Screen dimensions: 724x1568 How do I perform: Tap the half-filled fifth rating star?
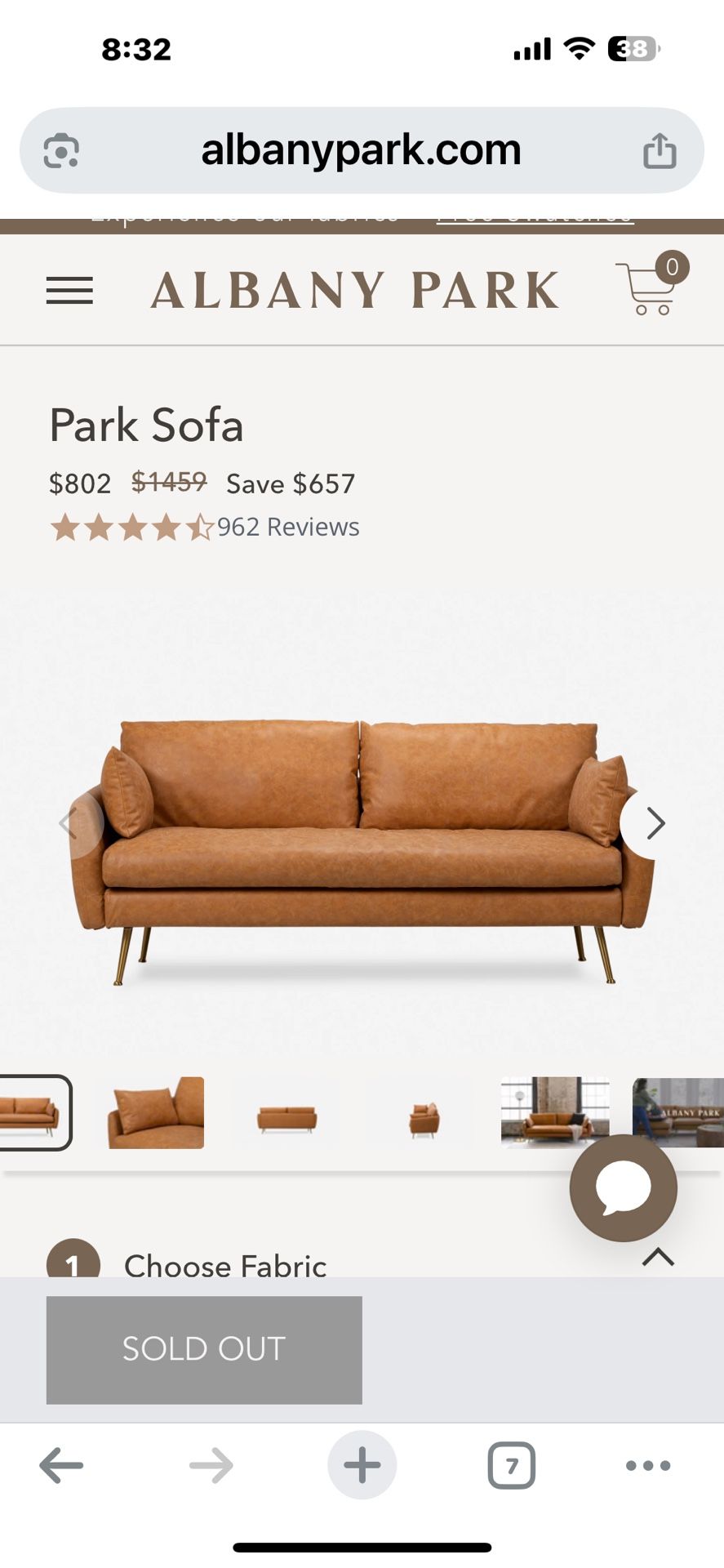tap(198, 528)
